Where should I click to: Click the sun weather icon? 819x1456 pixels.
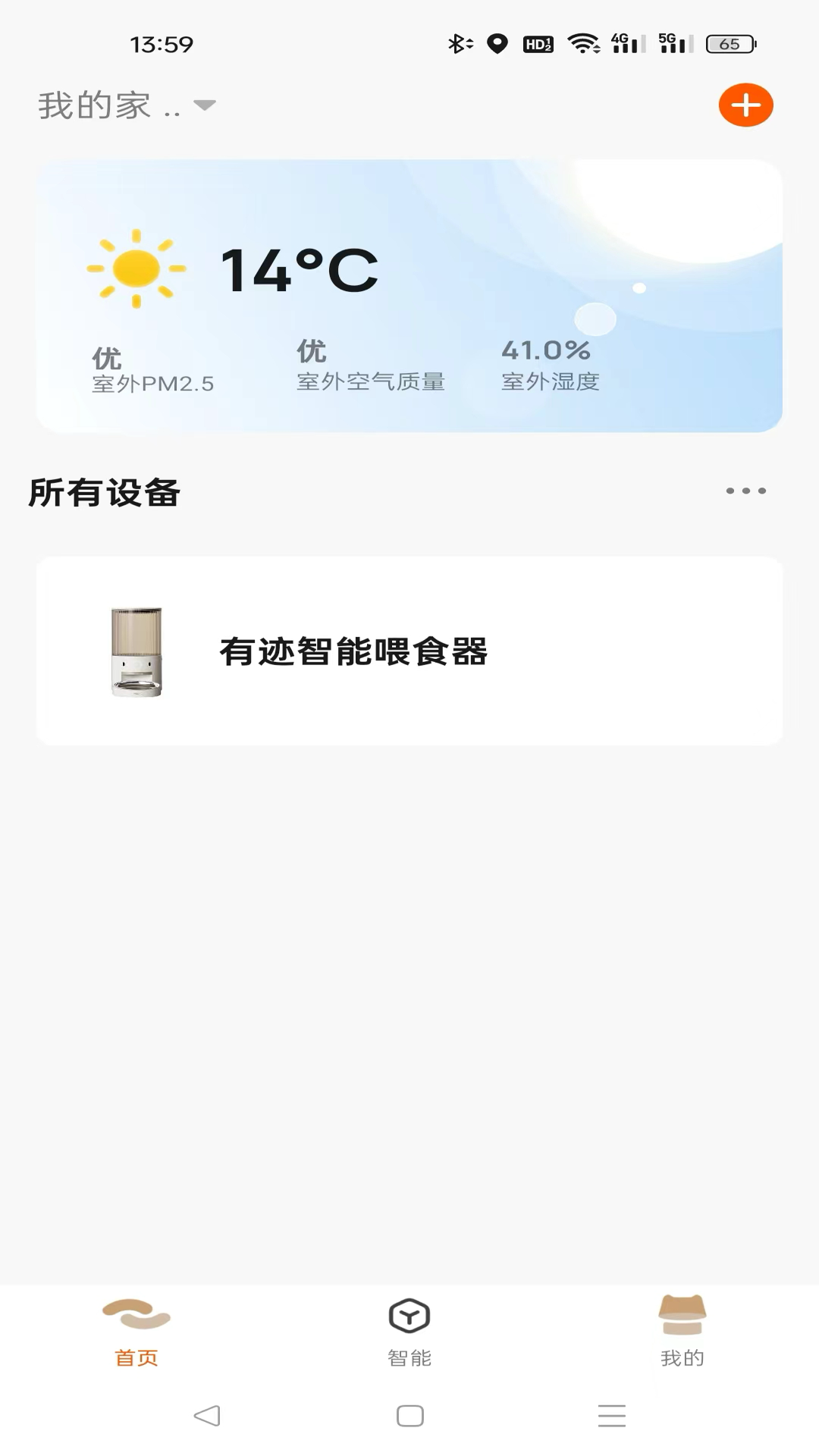(135, 268)
